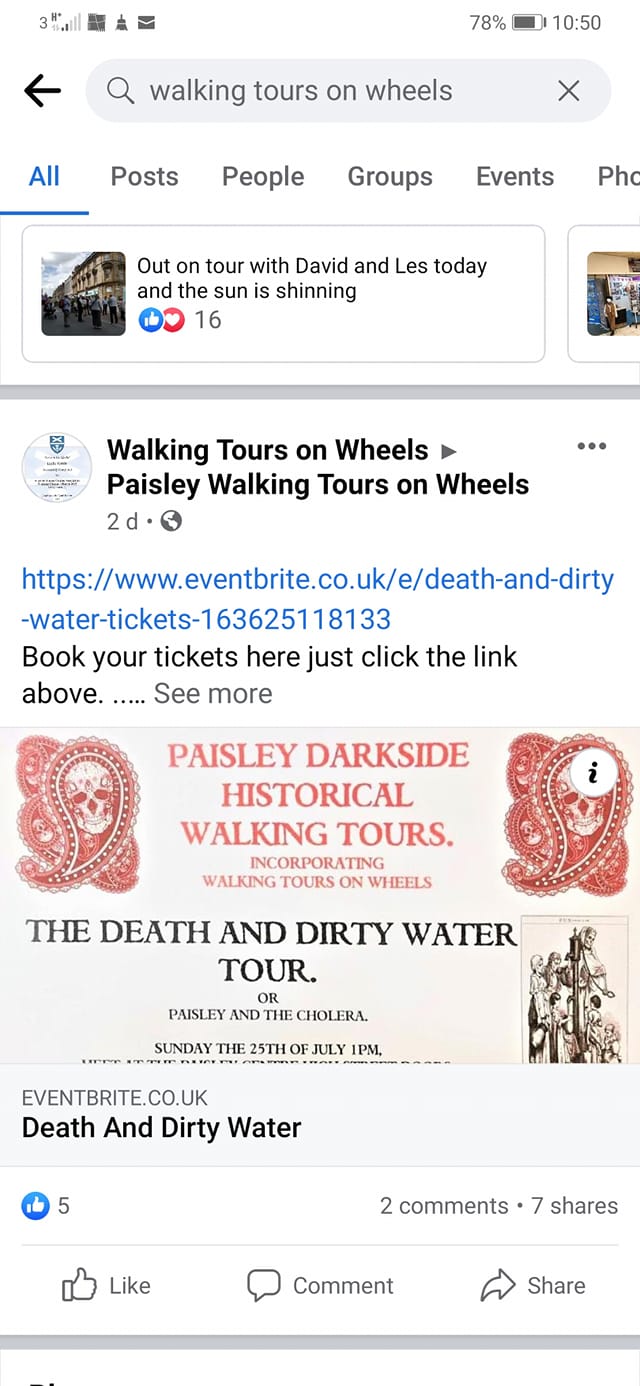Screen dimensions: 640x1386
Task: Open the Walking Tours on Wheels page name
Action: click(x=267, y=450)
